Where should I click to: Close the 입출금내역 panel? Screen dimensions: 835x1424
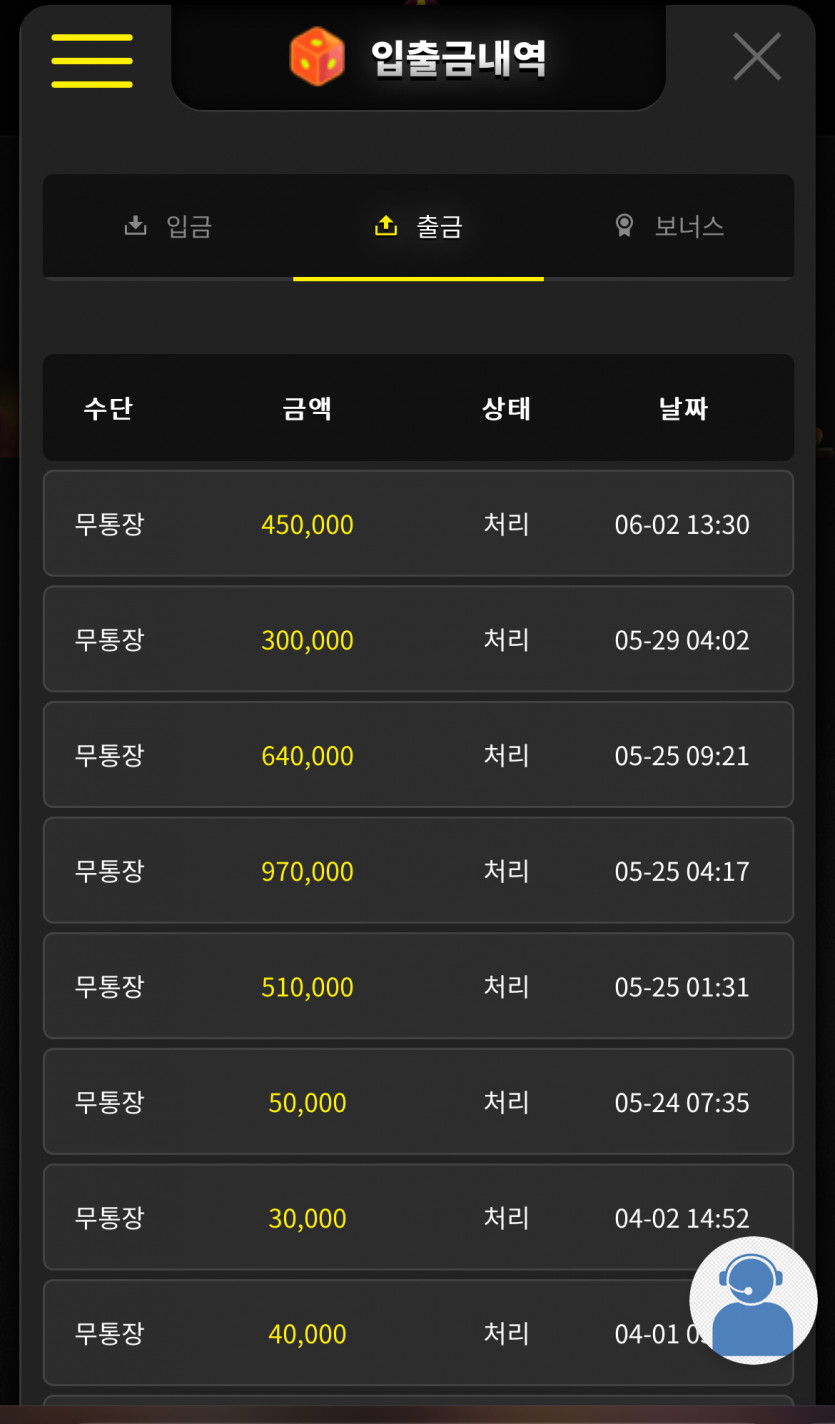[x=757, y=56]
